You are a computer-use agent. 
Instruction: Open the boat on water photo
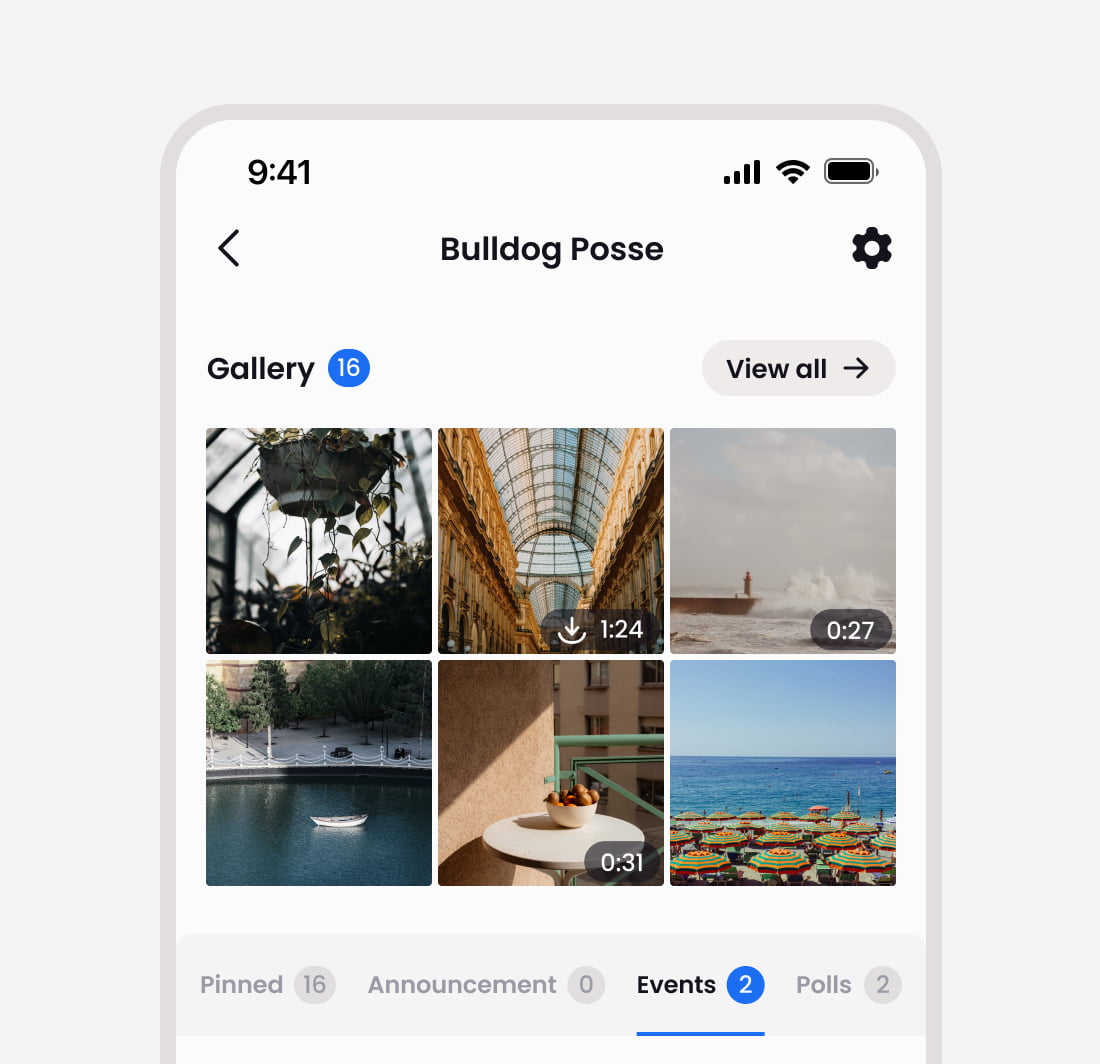click(319, 772)
